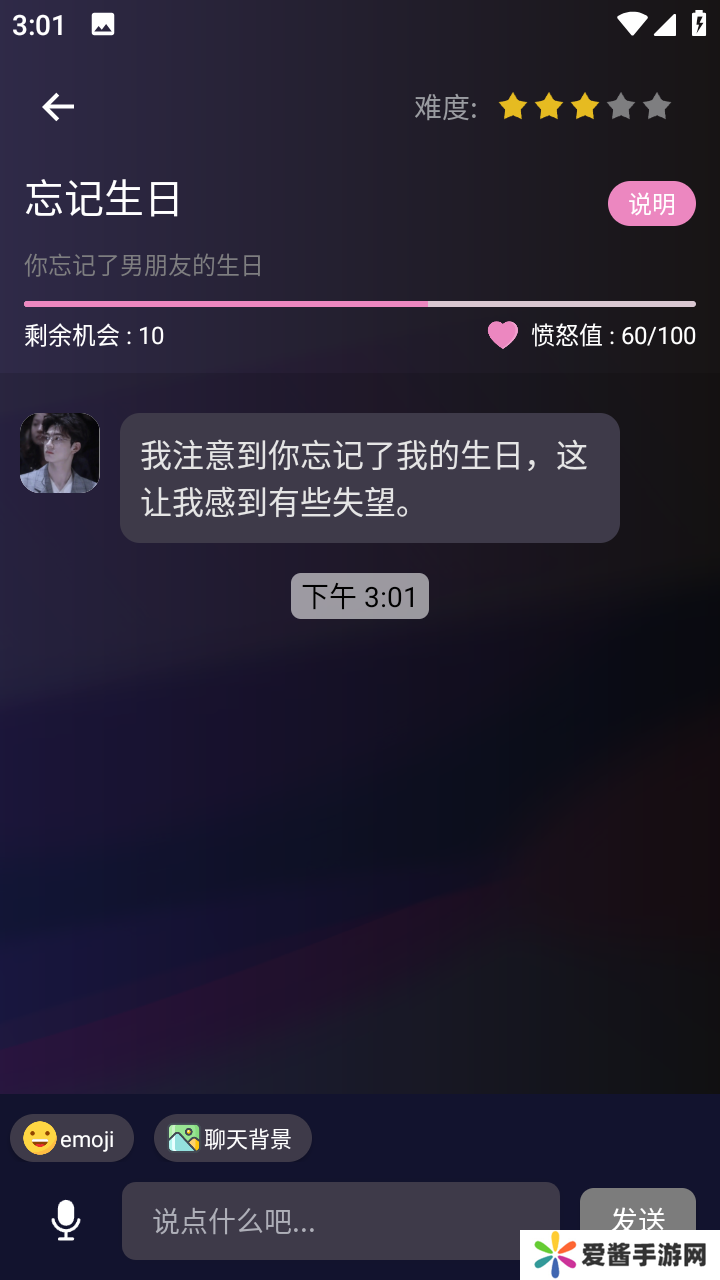
Task: Open the emoji picker chip
Action: (x=71, y=1138)
